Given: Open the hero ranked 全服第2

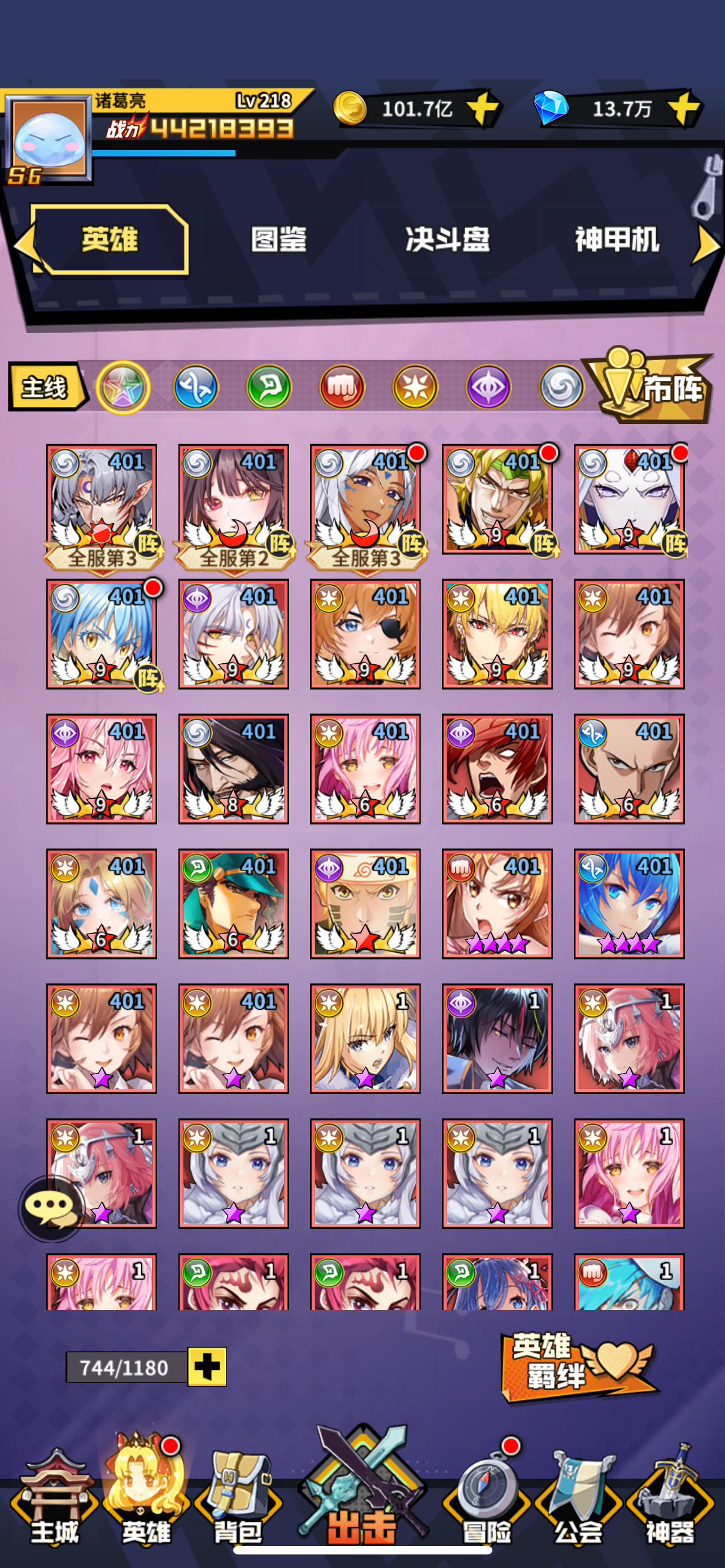Looking at the screenshot, I should [x=234, y=506].
